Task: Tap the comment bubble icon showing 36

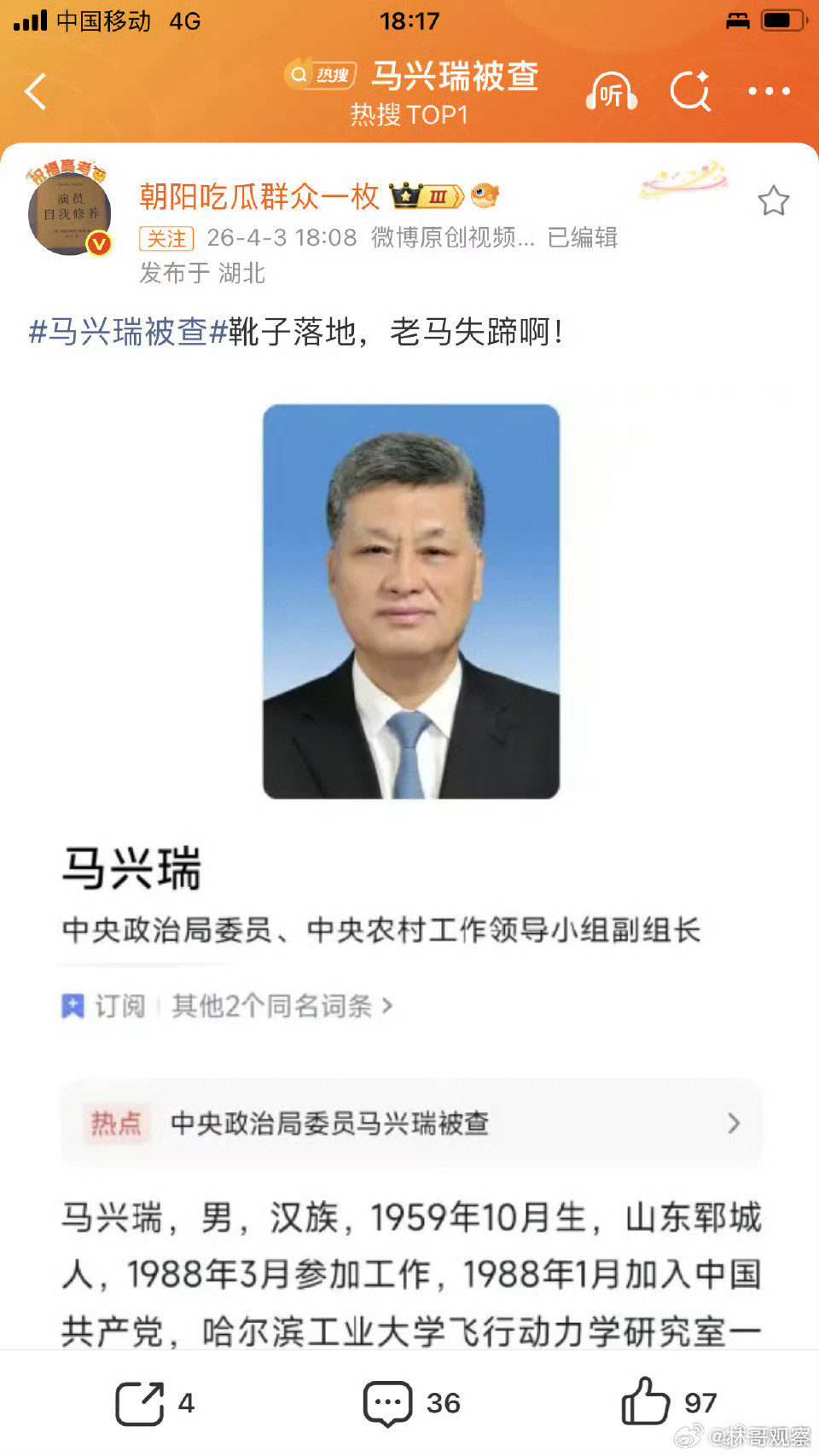Action: coord(388,1400)
